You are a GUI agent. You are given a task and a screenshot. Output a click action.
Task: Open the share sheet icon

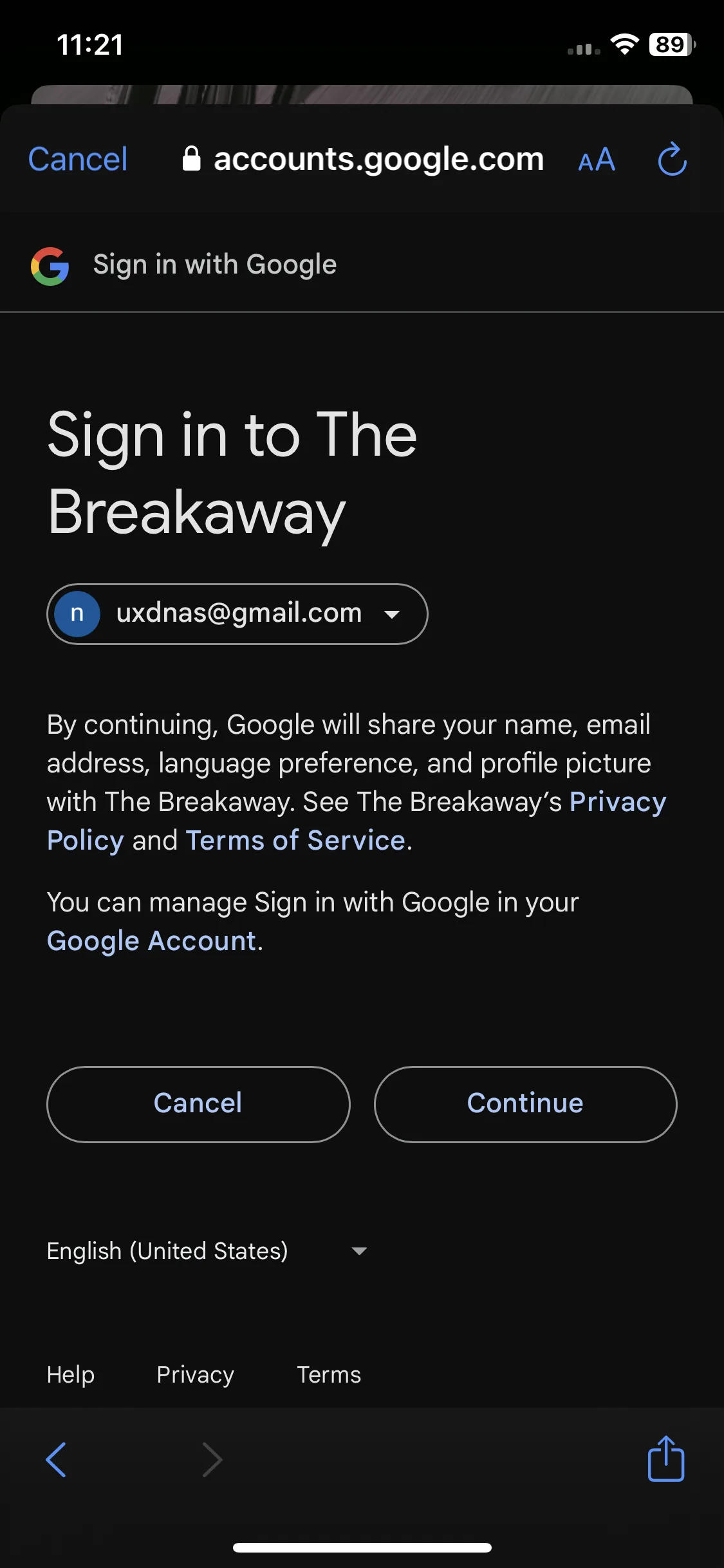point(665,1459)
